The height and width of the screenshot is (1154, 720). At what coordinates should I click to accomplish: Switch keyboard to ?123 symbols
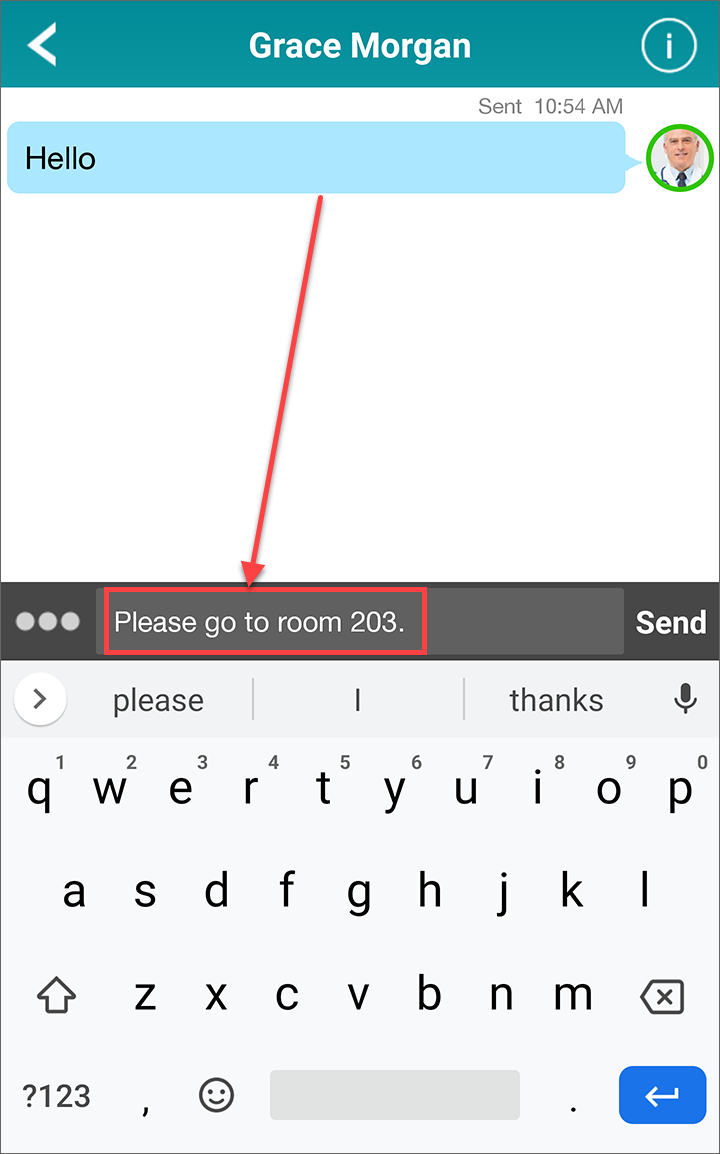[57, 1096]
